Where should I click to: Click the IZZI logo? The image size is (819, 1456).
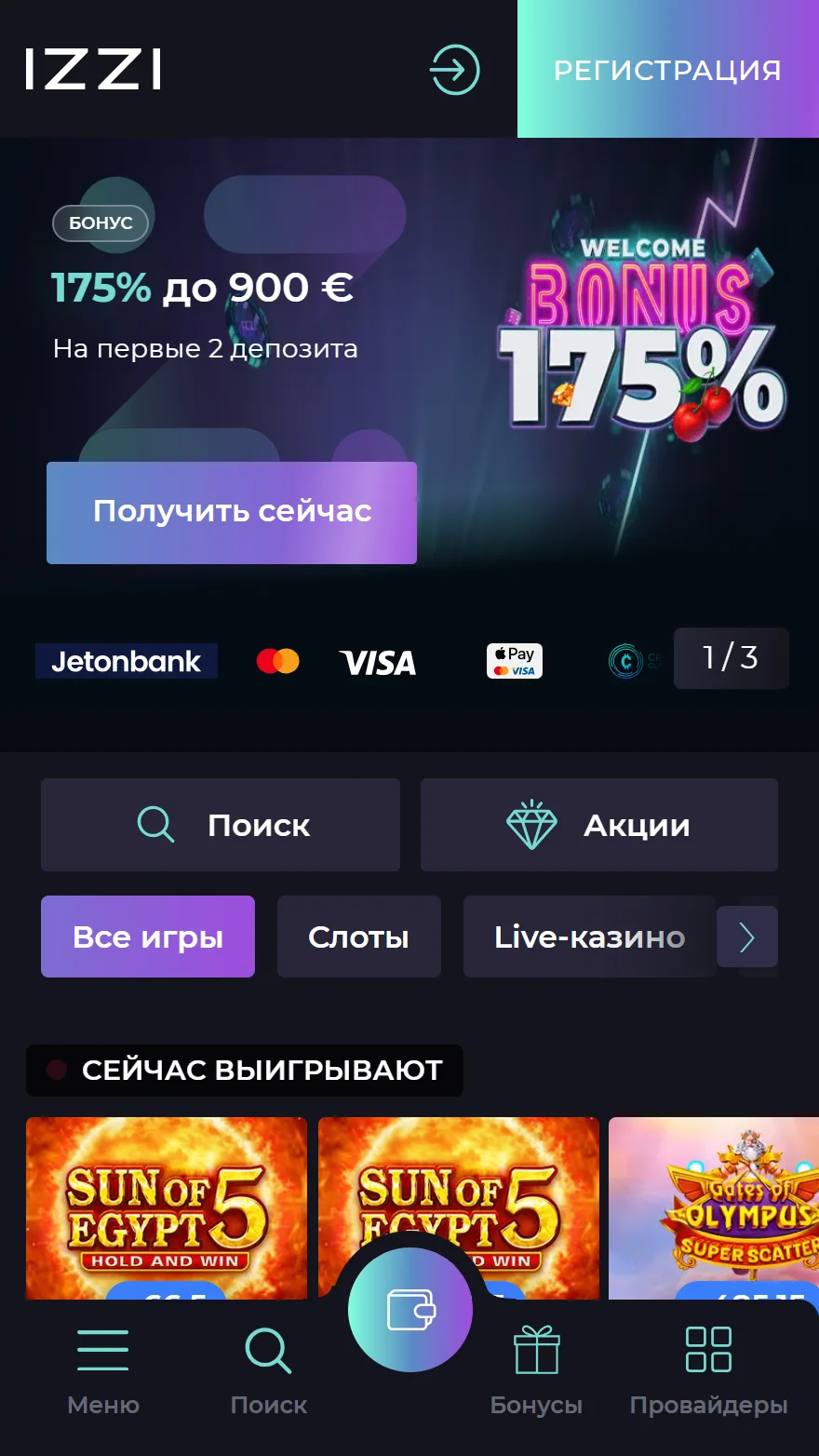click(x=93, y=70)
